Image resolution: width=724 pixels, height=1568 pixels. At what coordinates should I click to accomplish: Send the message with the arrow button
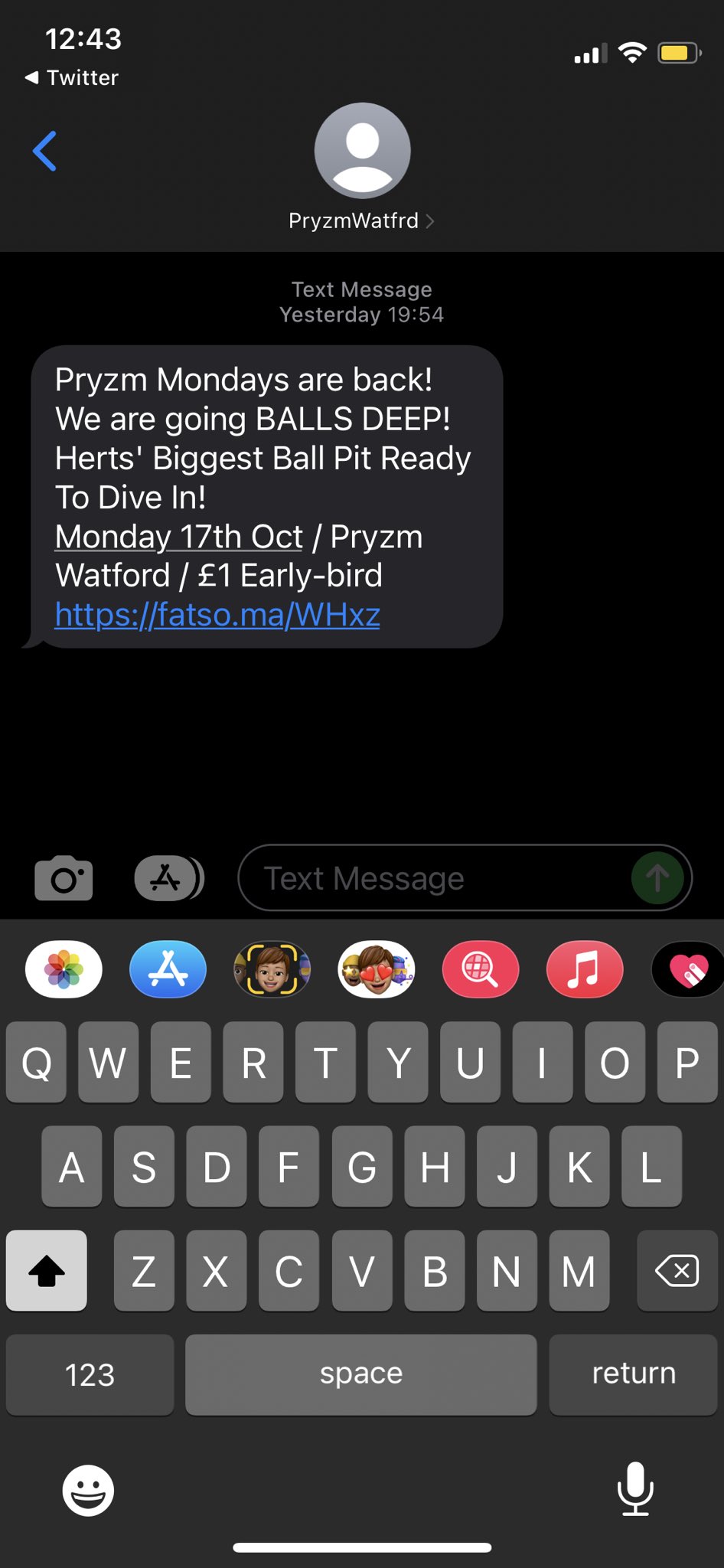point(657,878)
